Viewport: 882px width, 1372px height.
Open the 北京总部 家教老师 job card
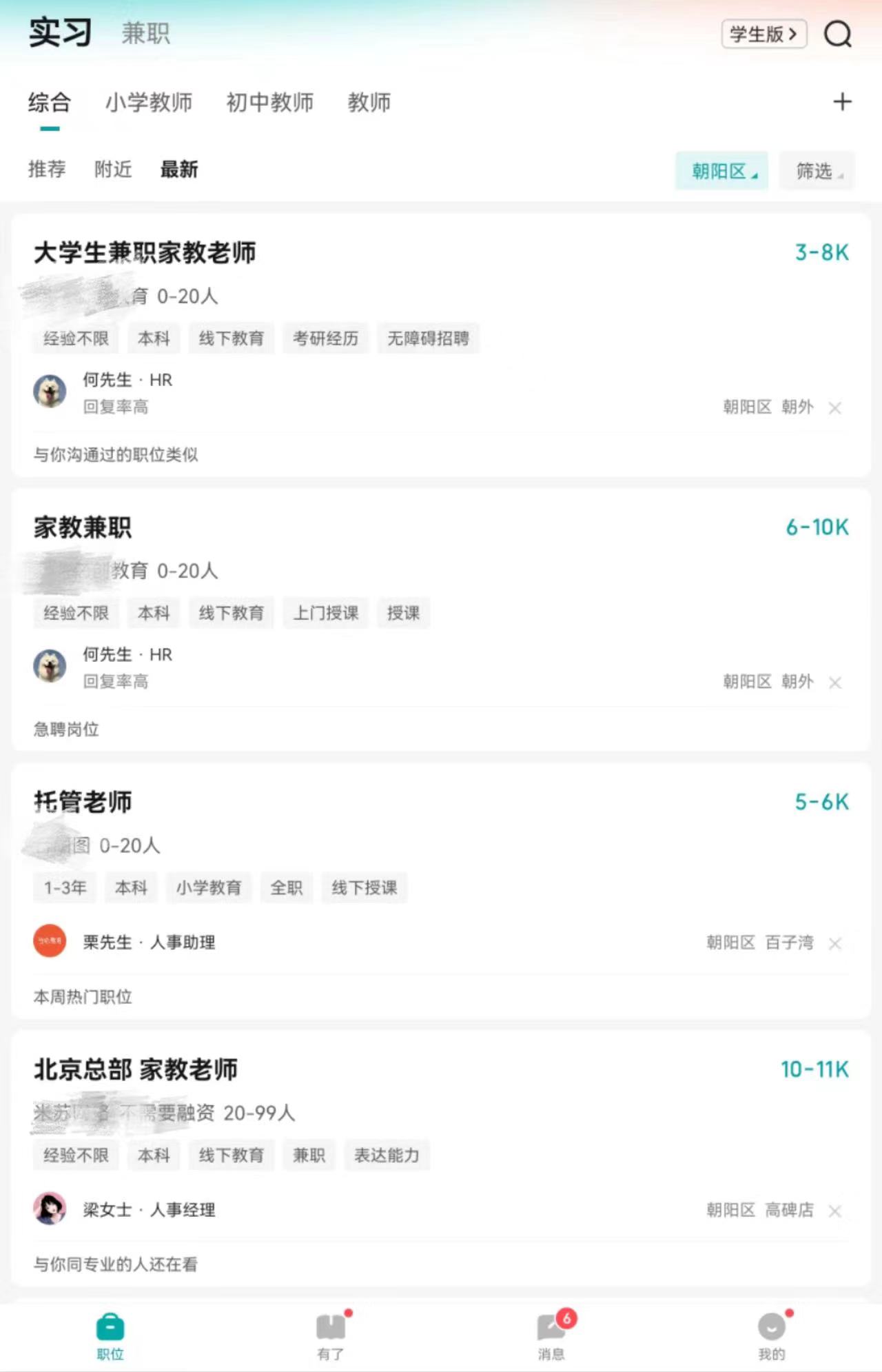pyautogui.click(x=136, y=1069)
